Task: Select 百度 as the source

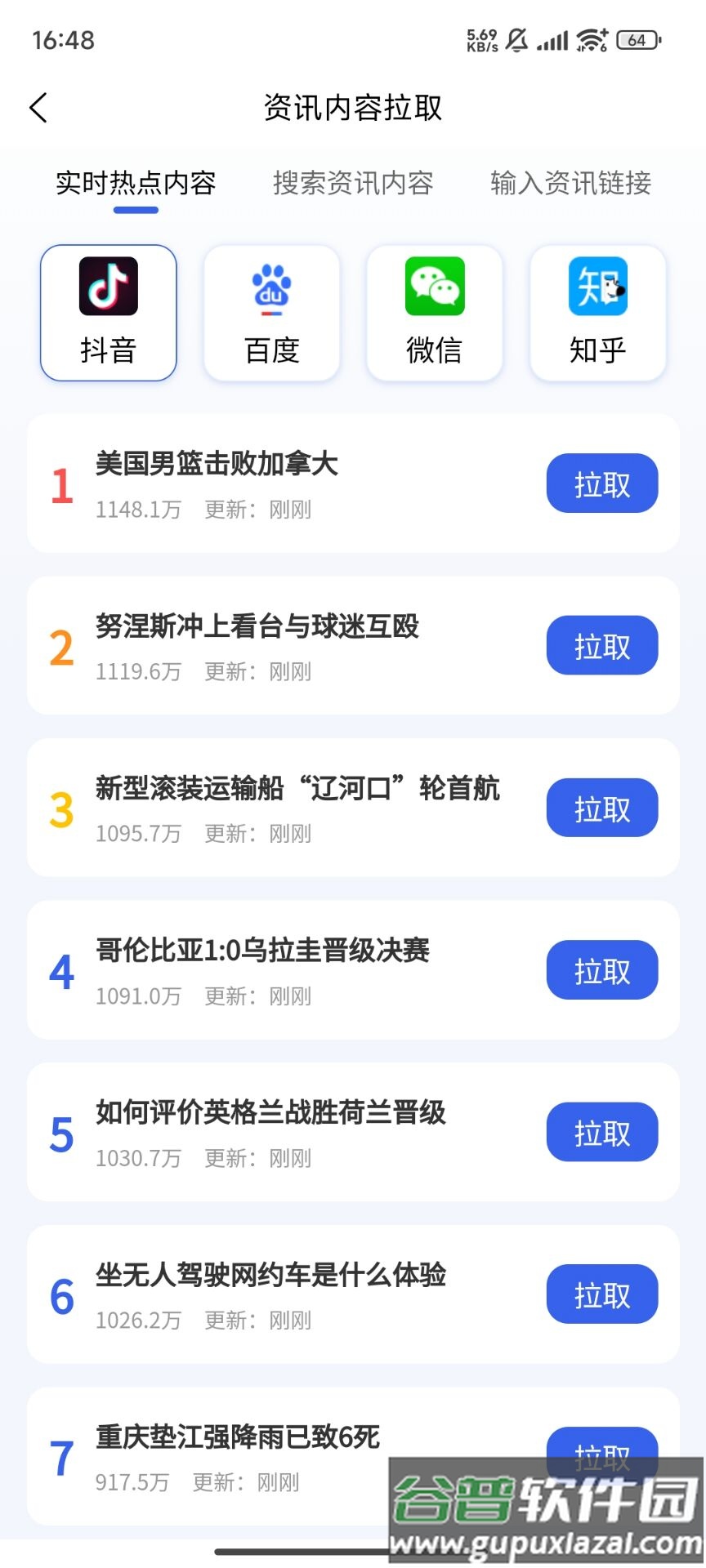Action: point(272,313)
